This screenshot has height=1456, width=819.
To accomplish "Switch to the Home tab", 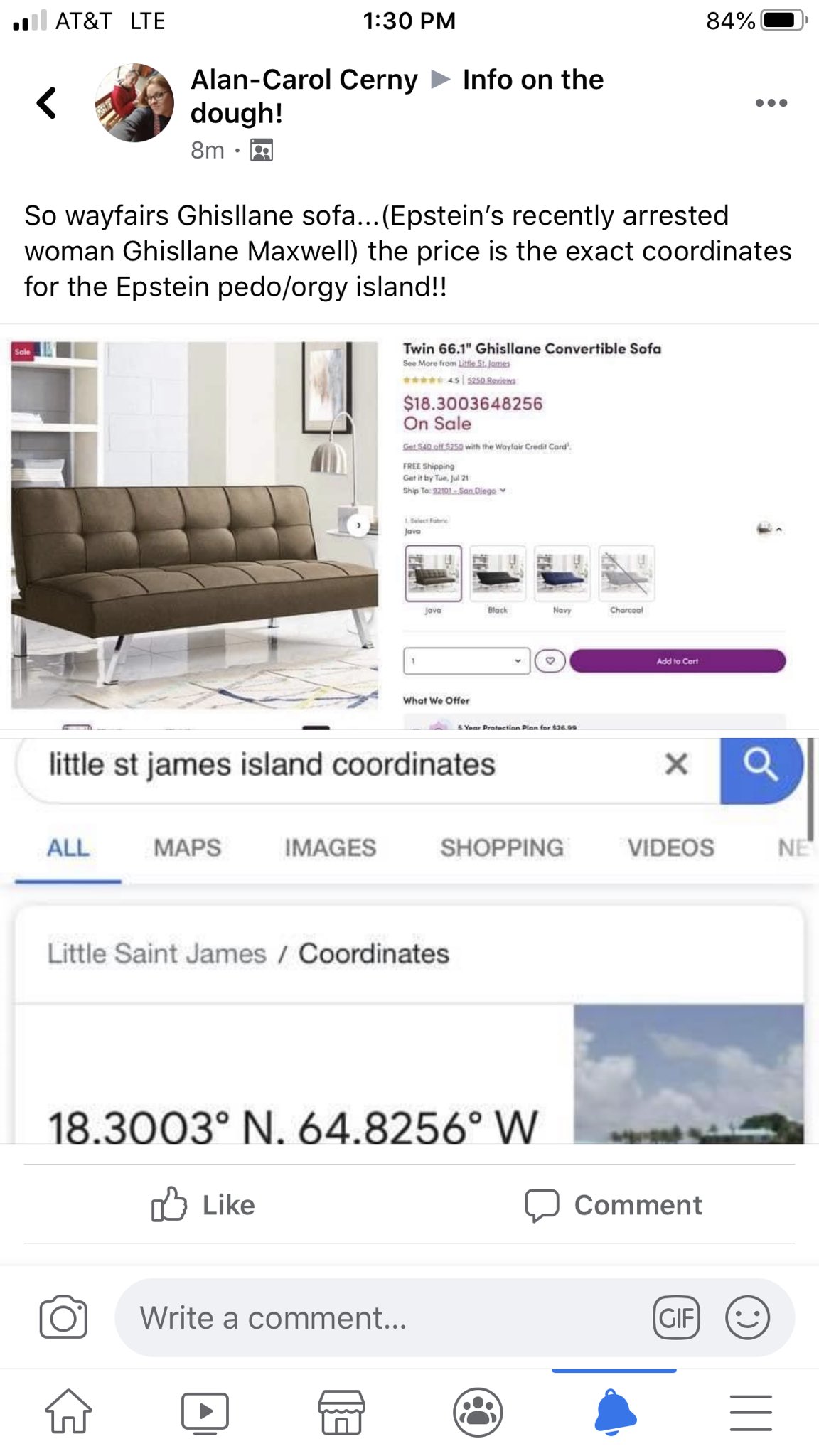I will [x=68, y=1411].
